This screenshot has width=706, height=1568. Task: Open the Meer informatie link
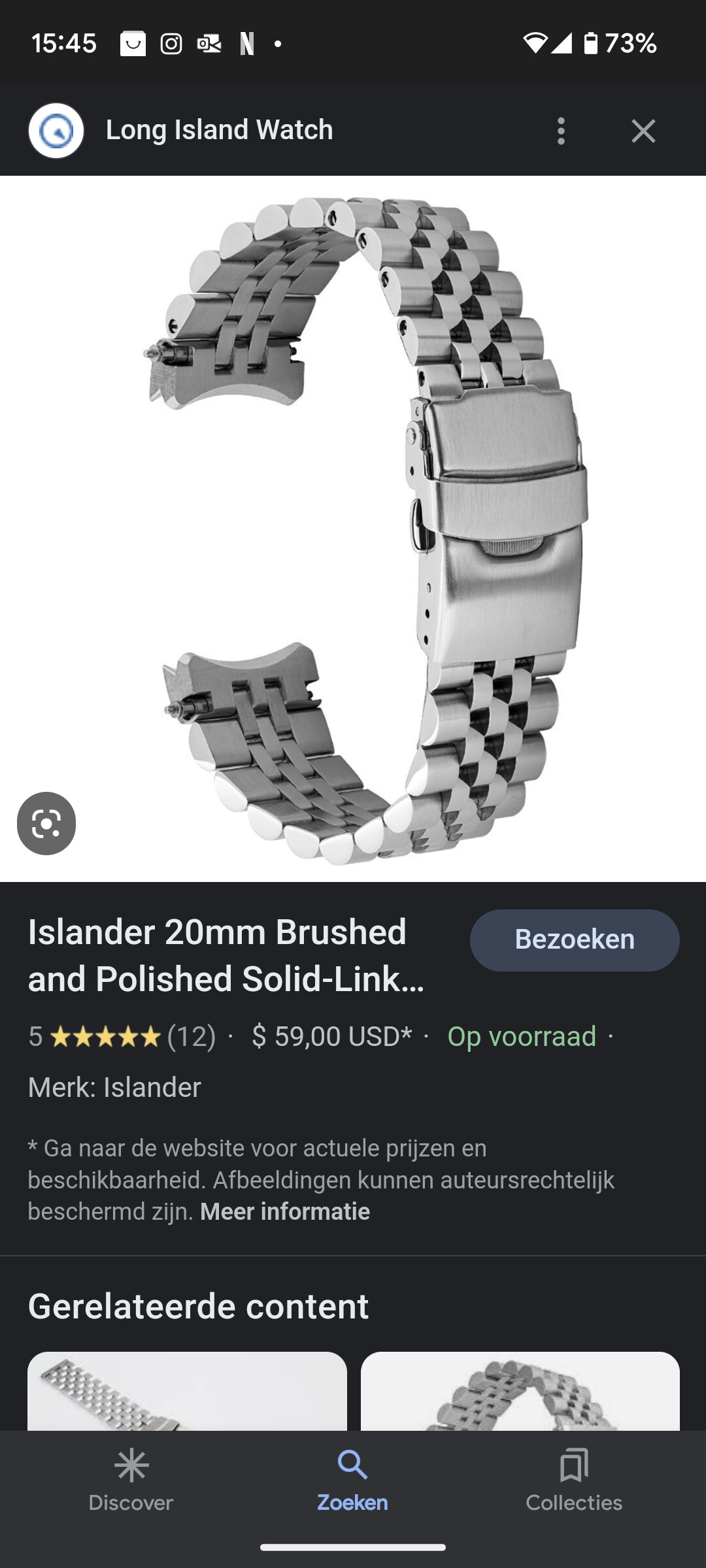pos(285,1212)
